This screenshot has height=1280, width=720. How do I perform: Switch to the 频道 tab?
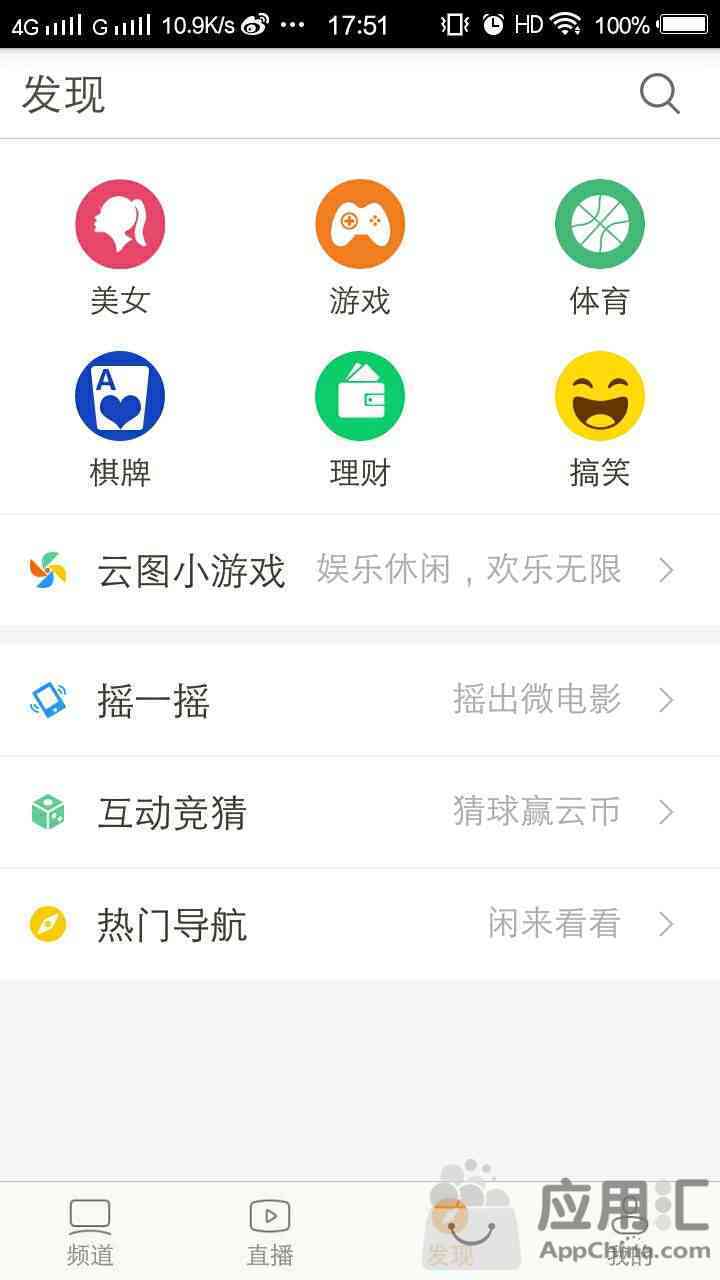pos(90,1232)
